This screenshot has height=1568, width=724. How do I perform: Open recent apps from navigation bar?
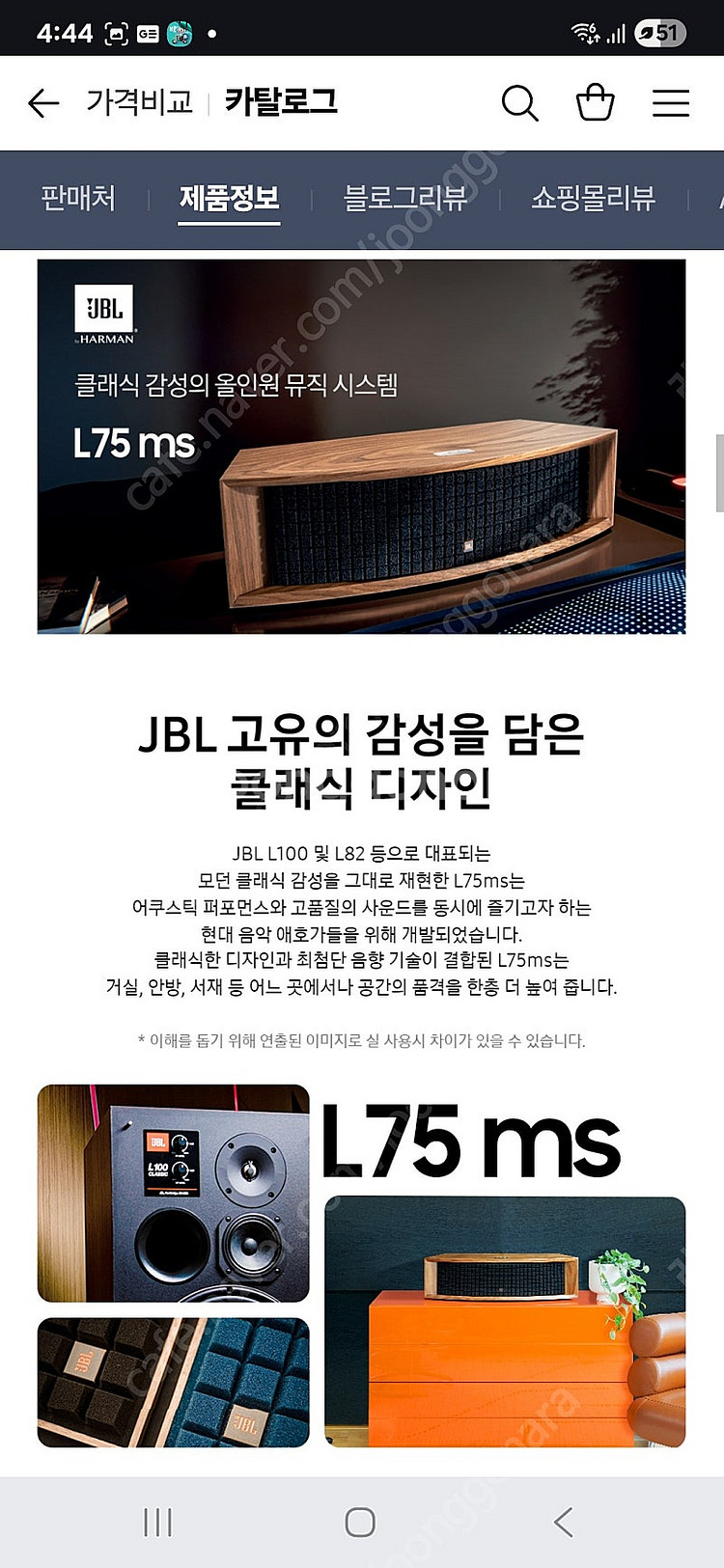pyautogui.click(x=157, y=1522)
